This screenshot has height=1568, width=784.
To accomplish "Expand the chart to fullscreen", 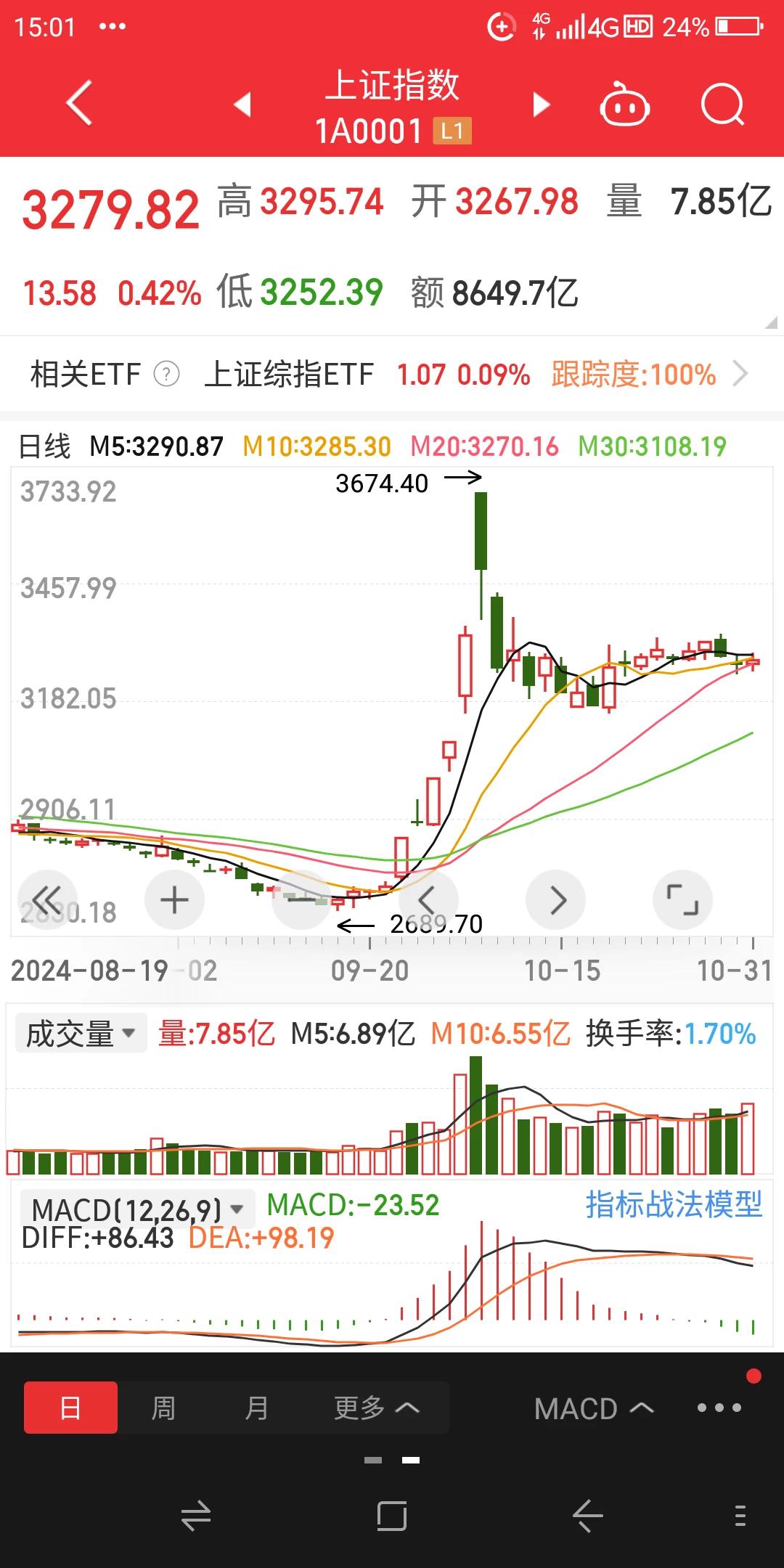I will tap(683, 900).
